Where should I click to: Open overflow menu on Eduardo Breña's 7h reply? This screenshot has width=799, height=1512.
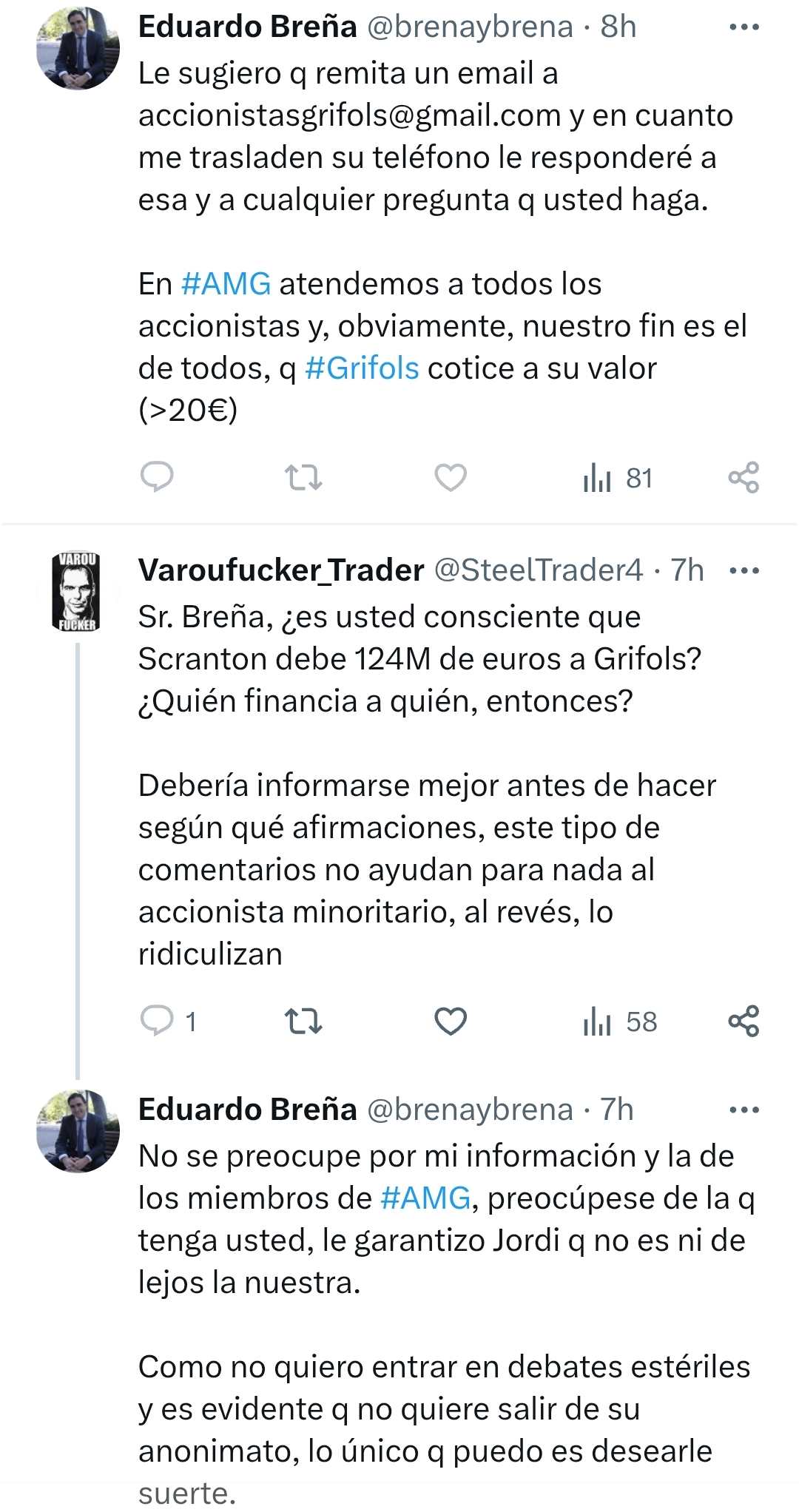(744, 1110)
